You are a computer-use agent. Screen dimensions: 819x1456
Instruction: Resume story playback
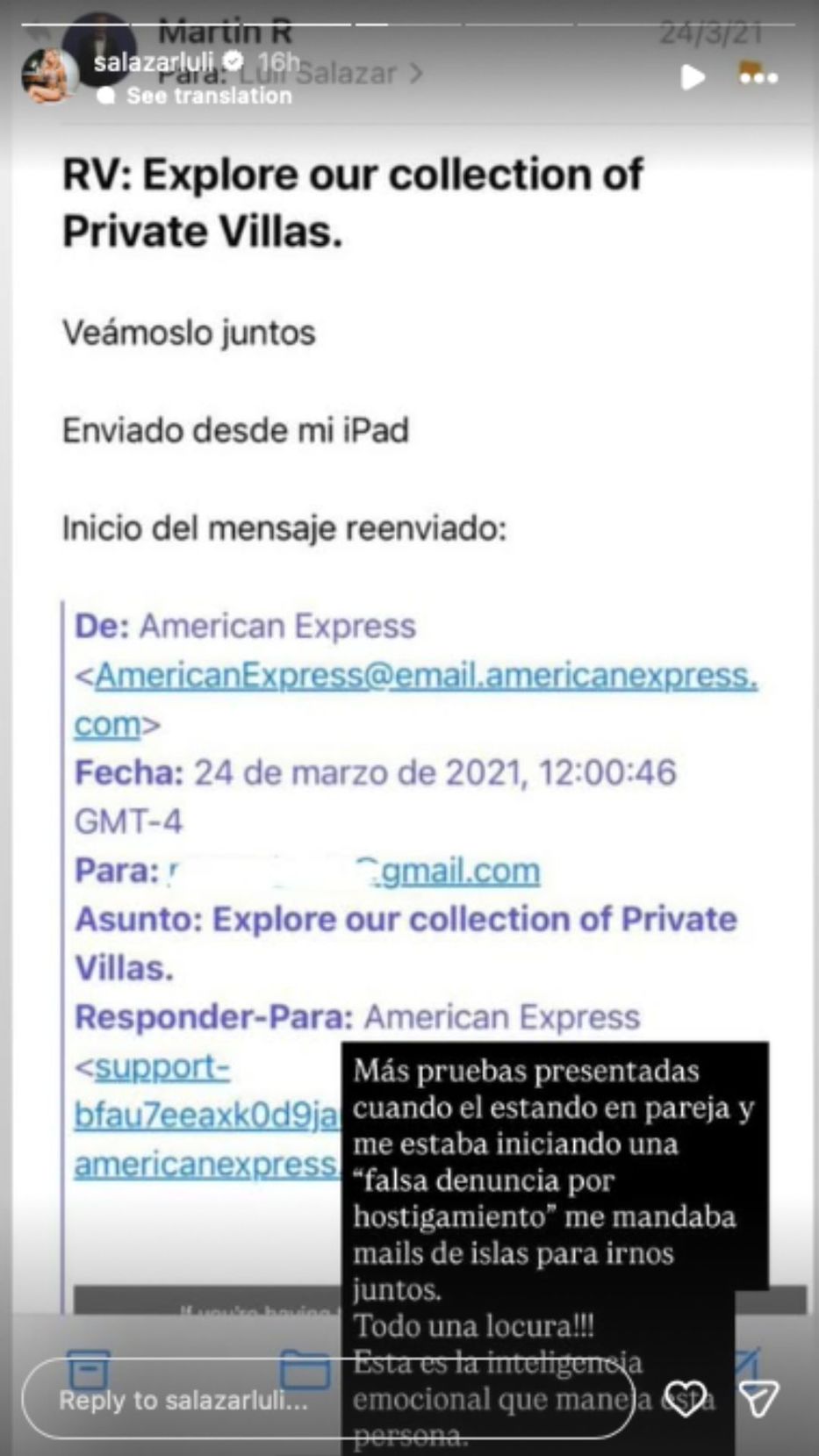click(x=693, y=77)
